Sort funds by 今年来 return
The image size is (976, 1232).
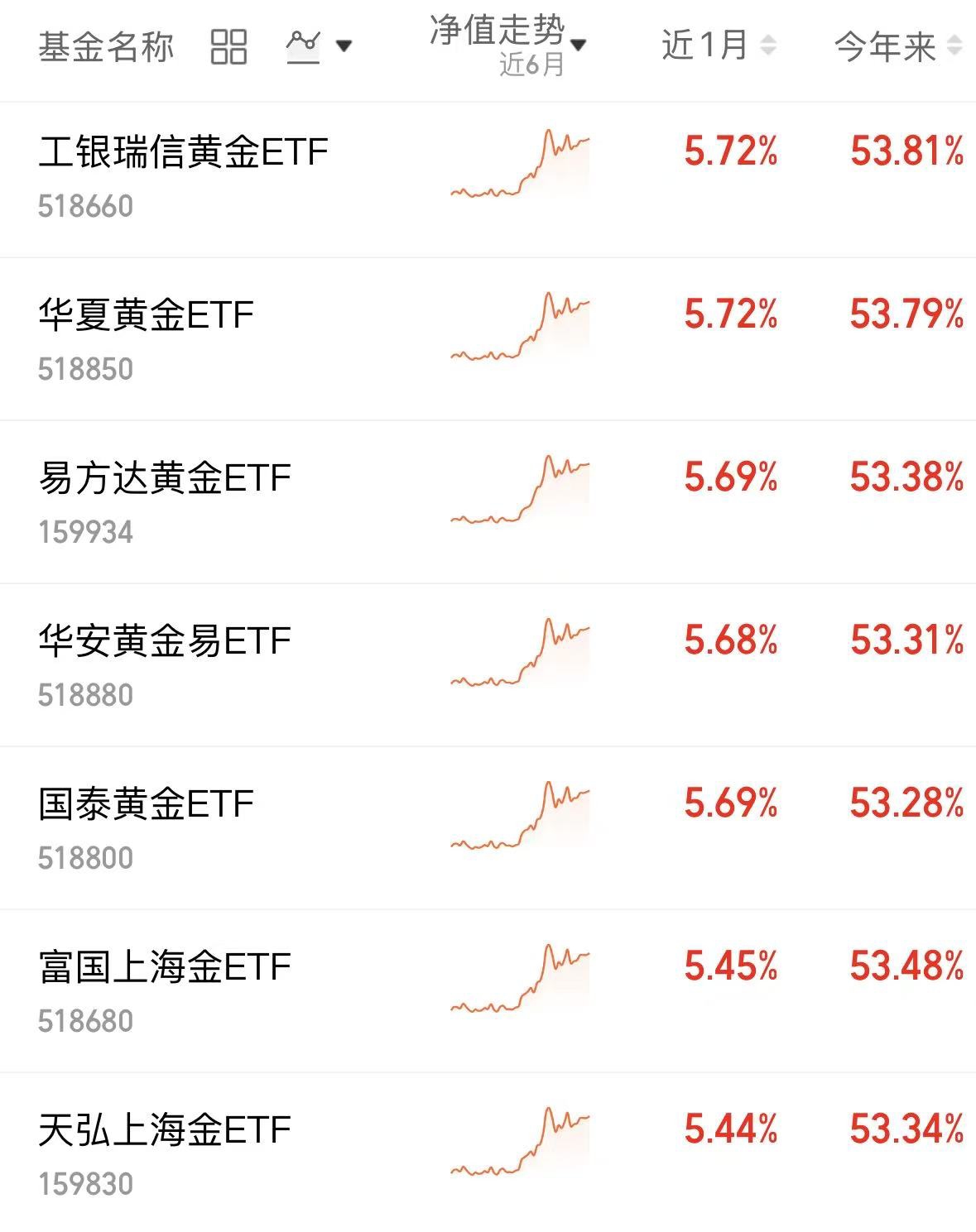tap(897, 46)
